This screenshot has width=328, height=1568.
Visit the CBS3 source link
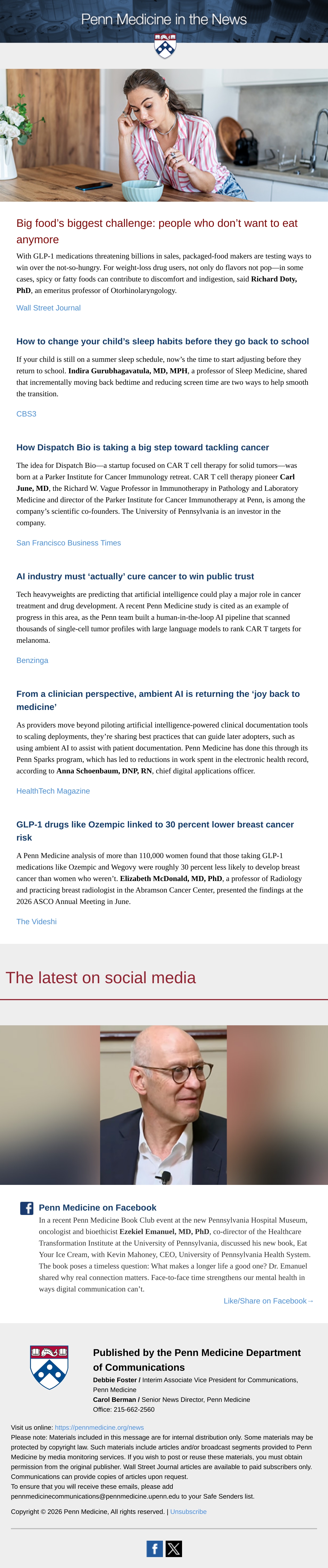point(26,414)
